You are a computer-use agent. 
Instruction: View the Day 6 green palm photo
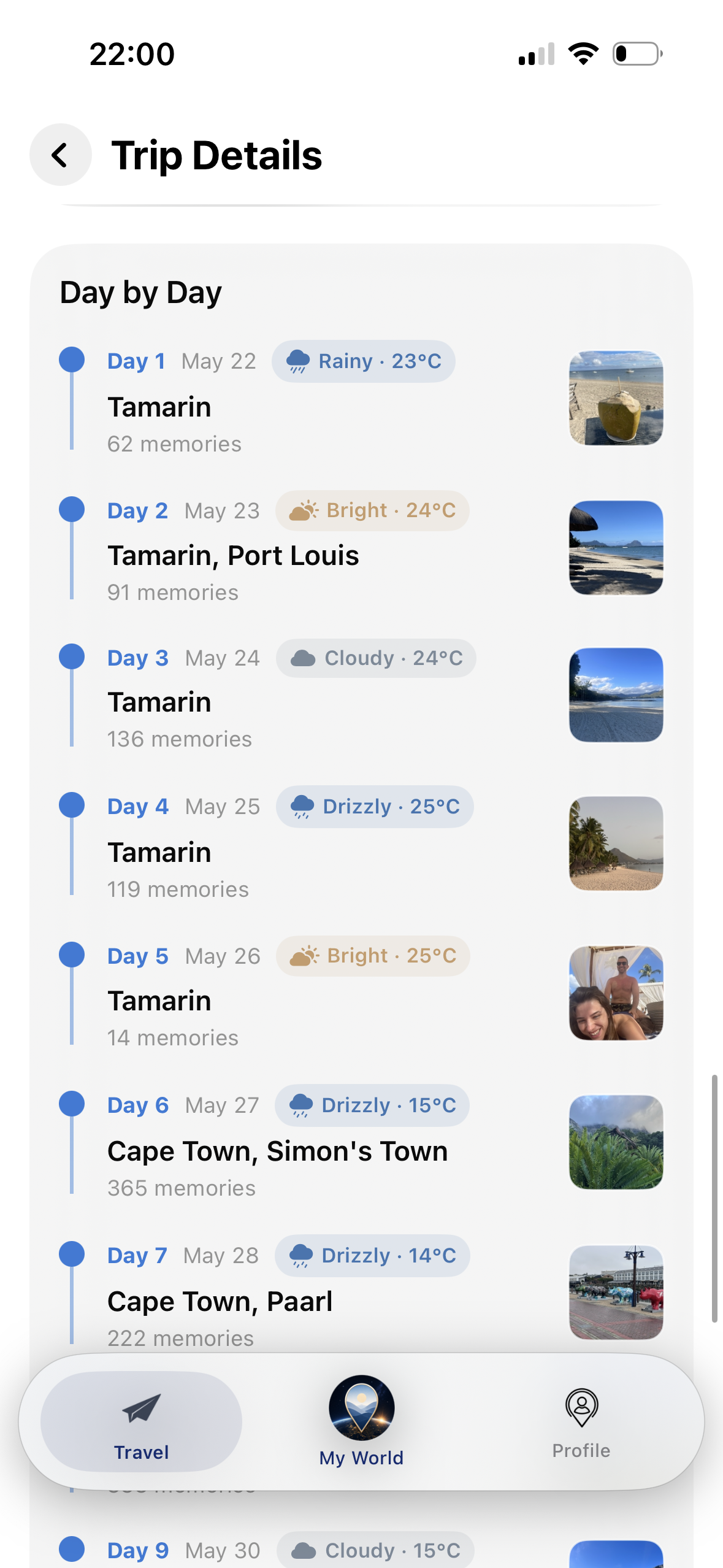[x=616, y=1142]
